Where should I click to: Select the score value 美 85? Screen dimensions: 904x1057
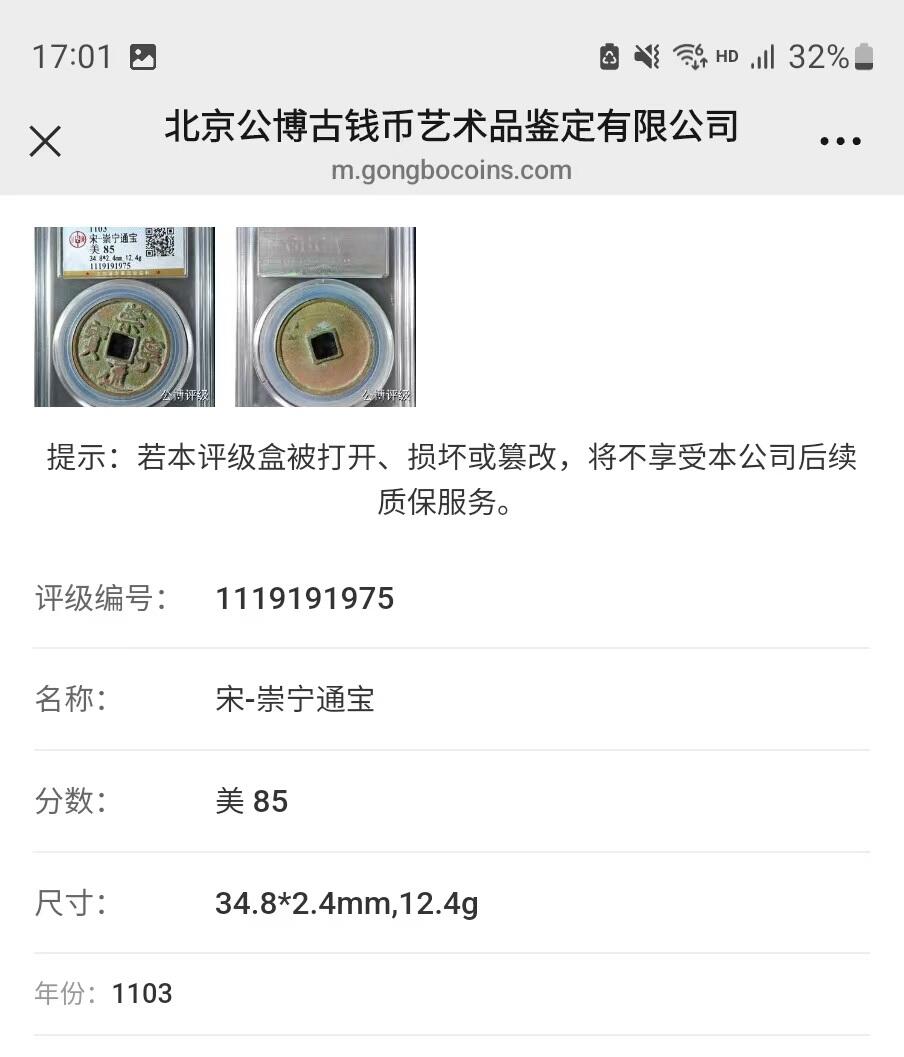[252, 801]
